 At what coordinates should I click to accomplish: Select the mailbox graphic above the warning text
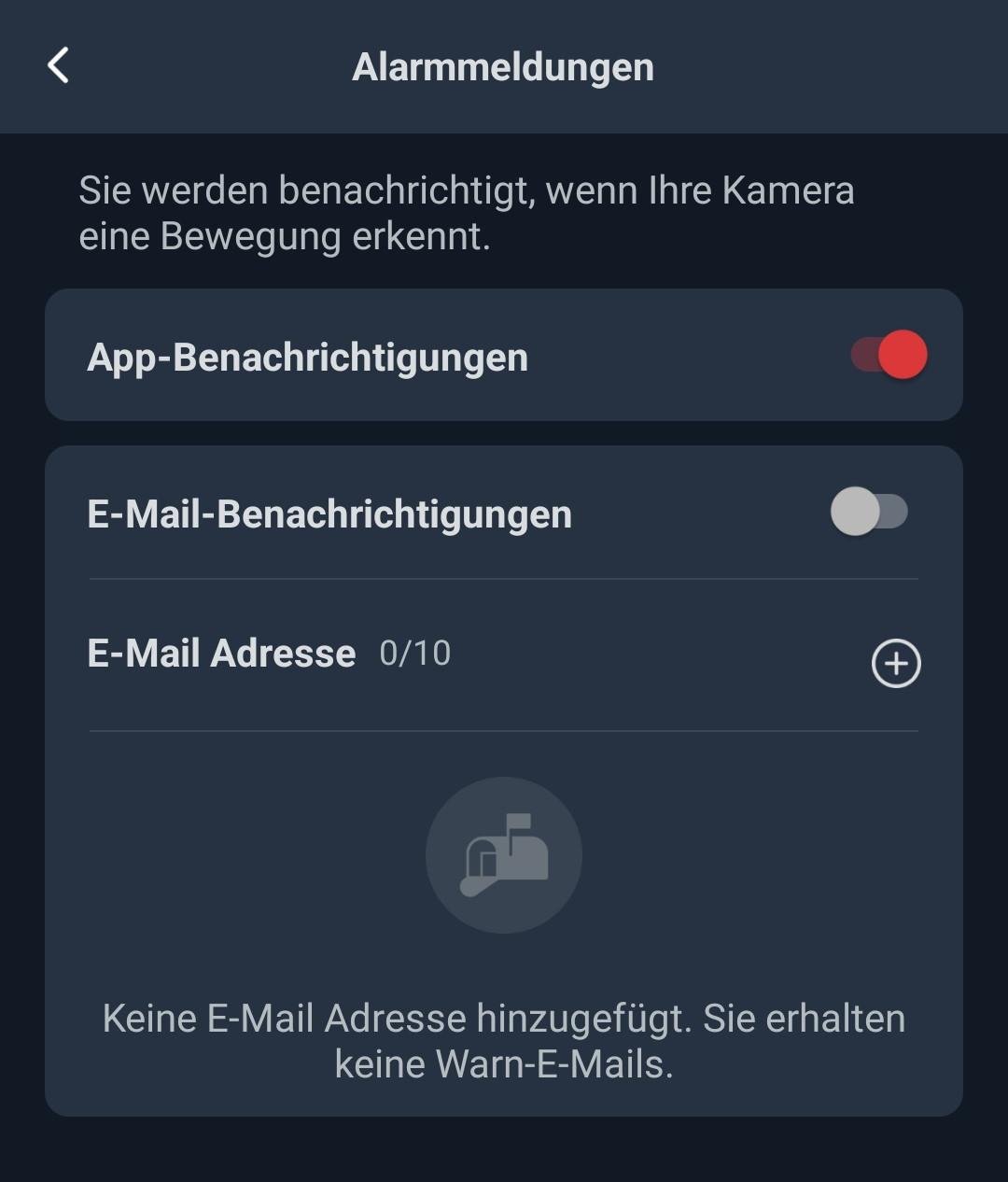504,854
